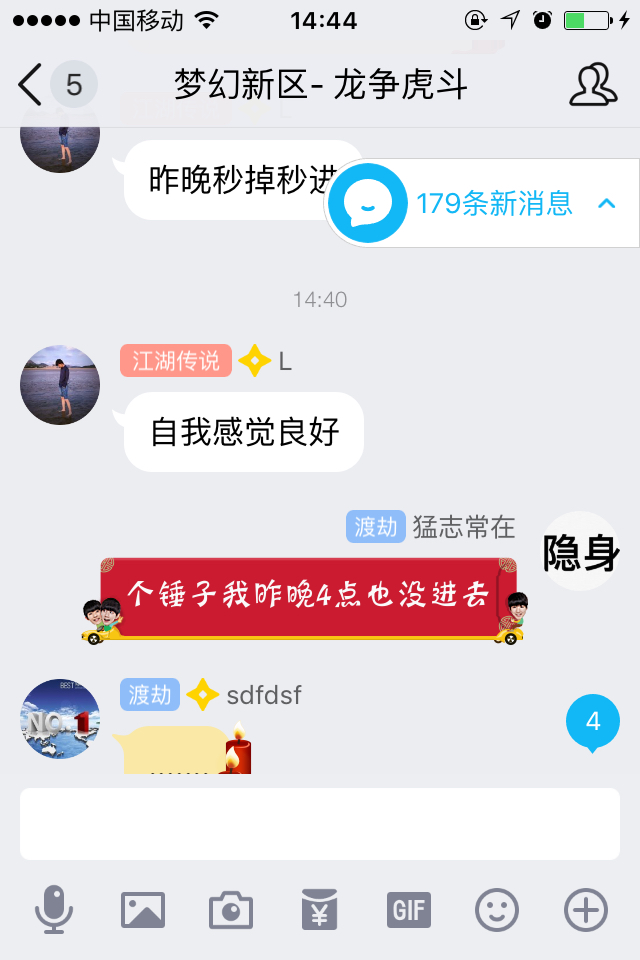Record a voice message with the microphone

(x=54, y=910)
